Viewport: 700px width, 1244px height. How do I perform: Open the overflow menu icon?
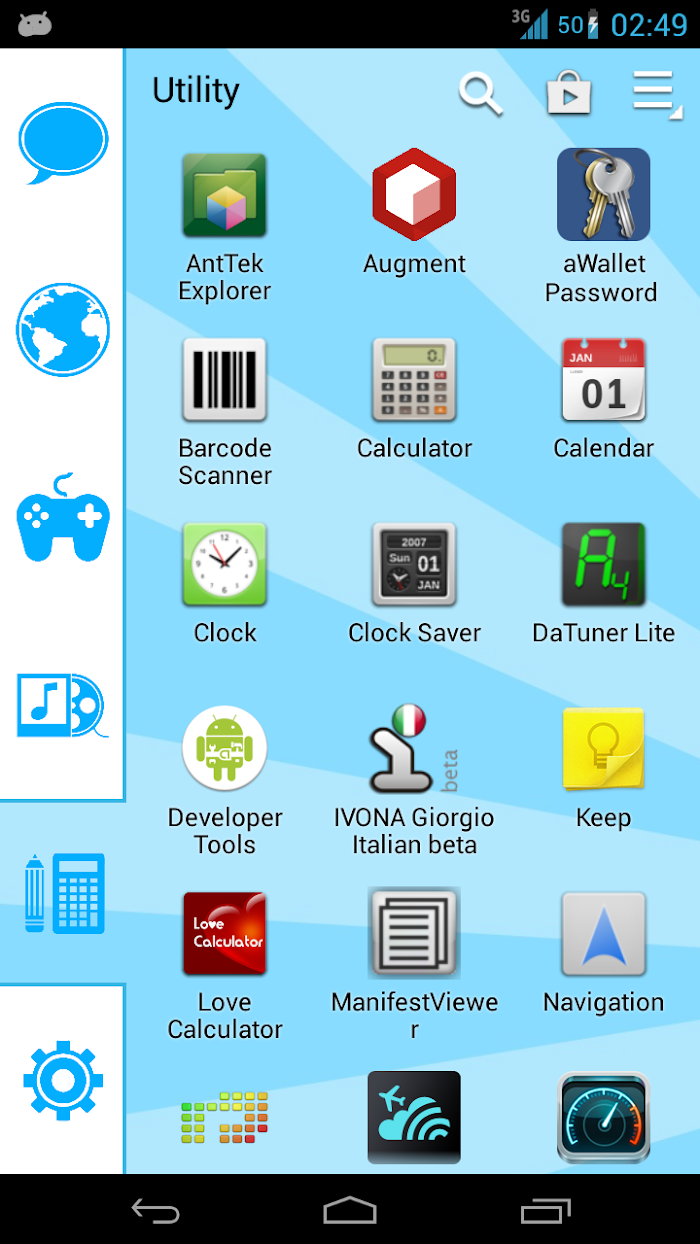[x=656, y=94]
